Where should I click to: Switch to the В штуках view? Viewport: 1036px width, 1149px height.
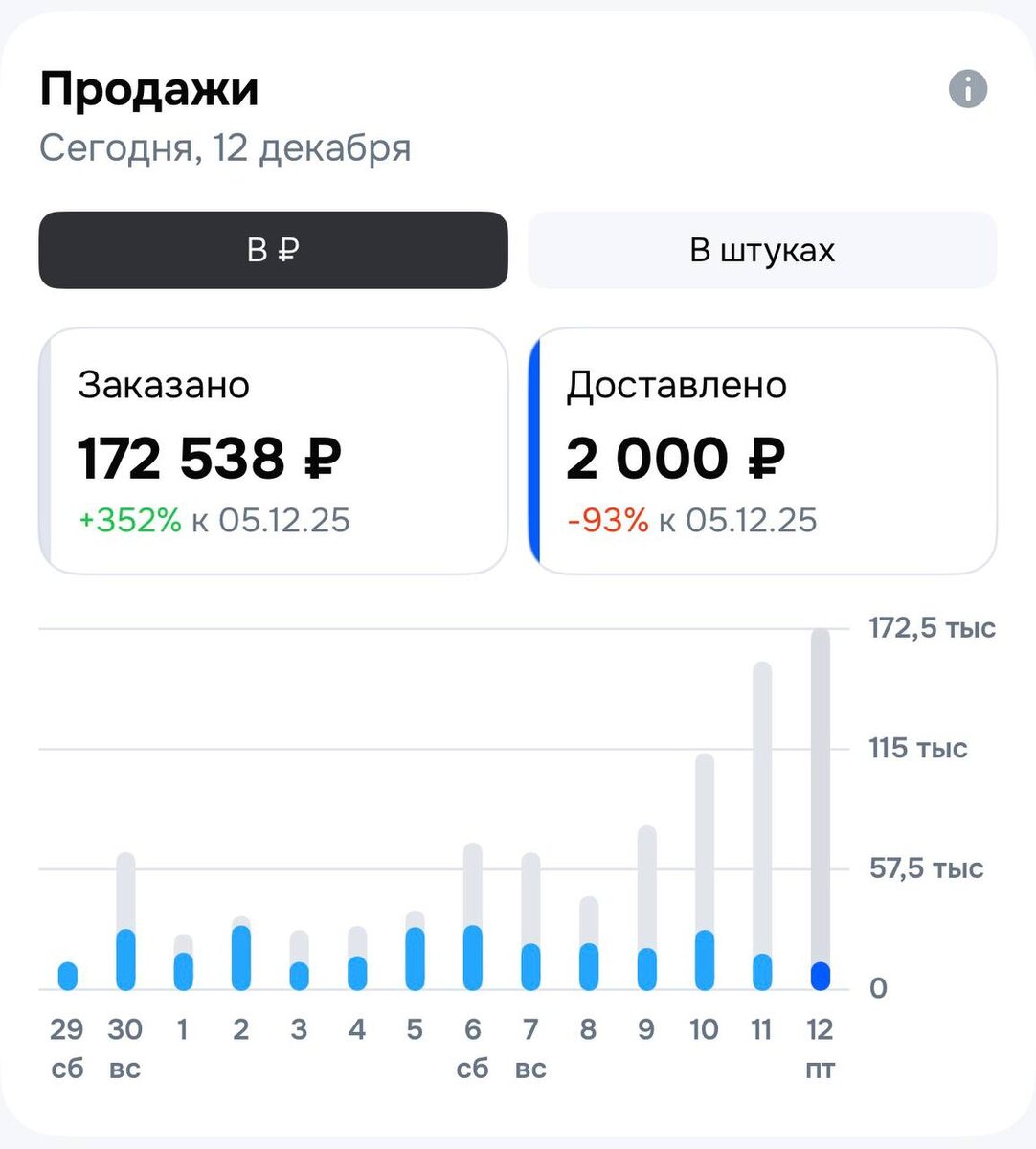[762, 250]
